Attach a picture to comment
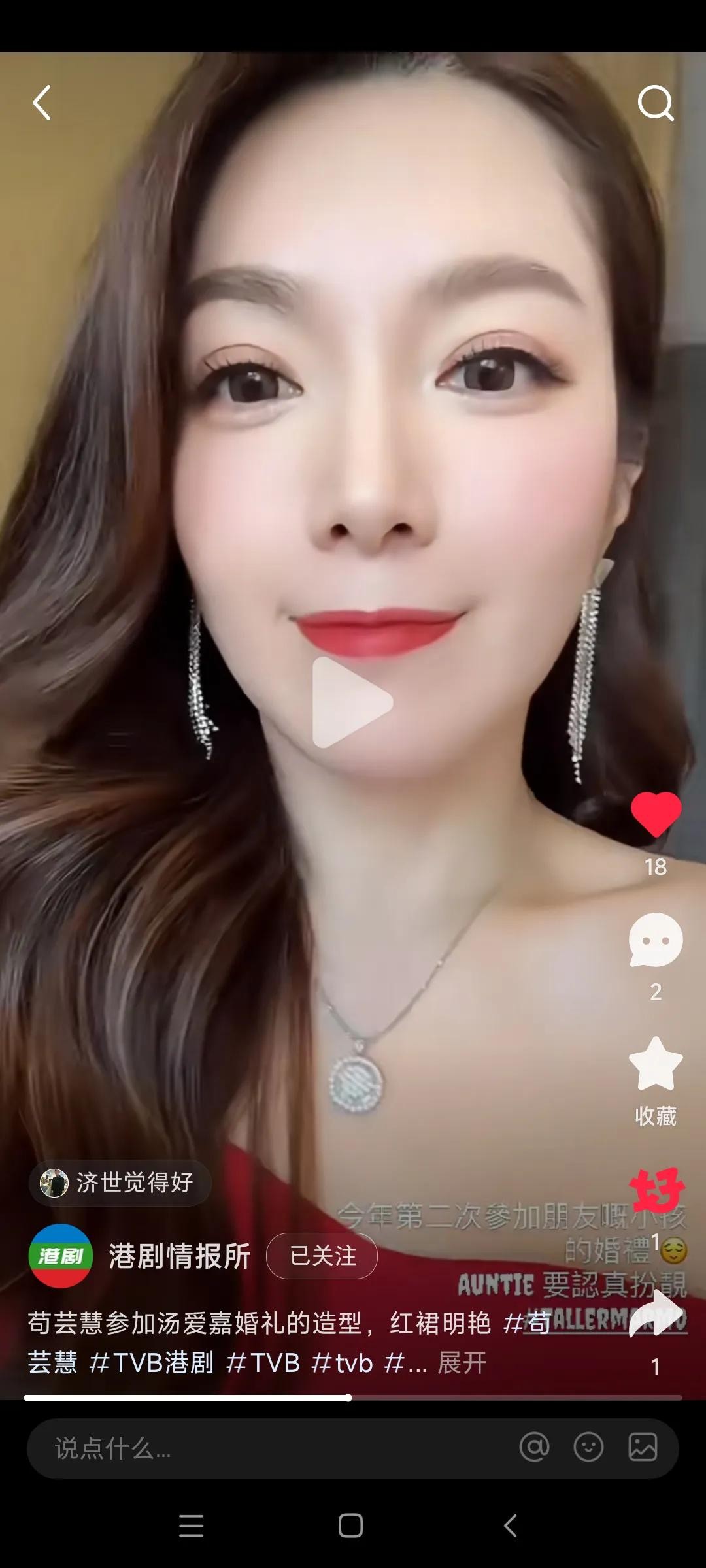 pyautogui.click(x=643, y=1447)
